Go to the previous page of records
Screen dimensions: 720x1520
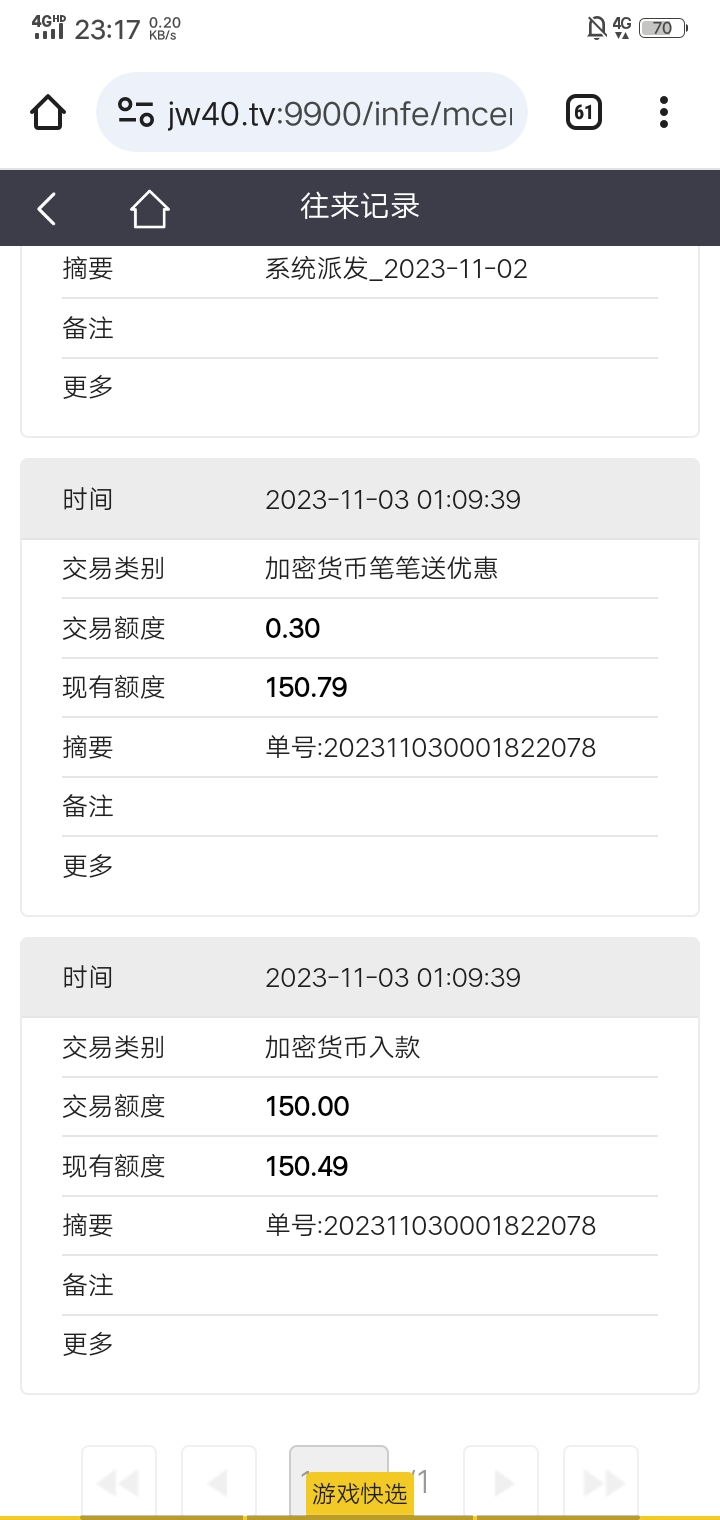(218, 1482)
